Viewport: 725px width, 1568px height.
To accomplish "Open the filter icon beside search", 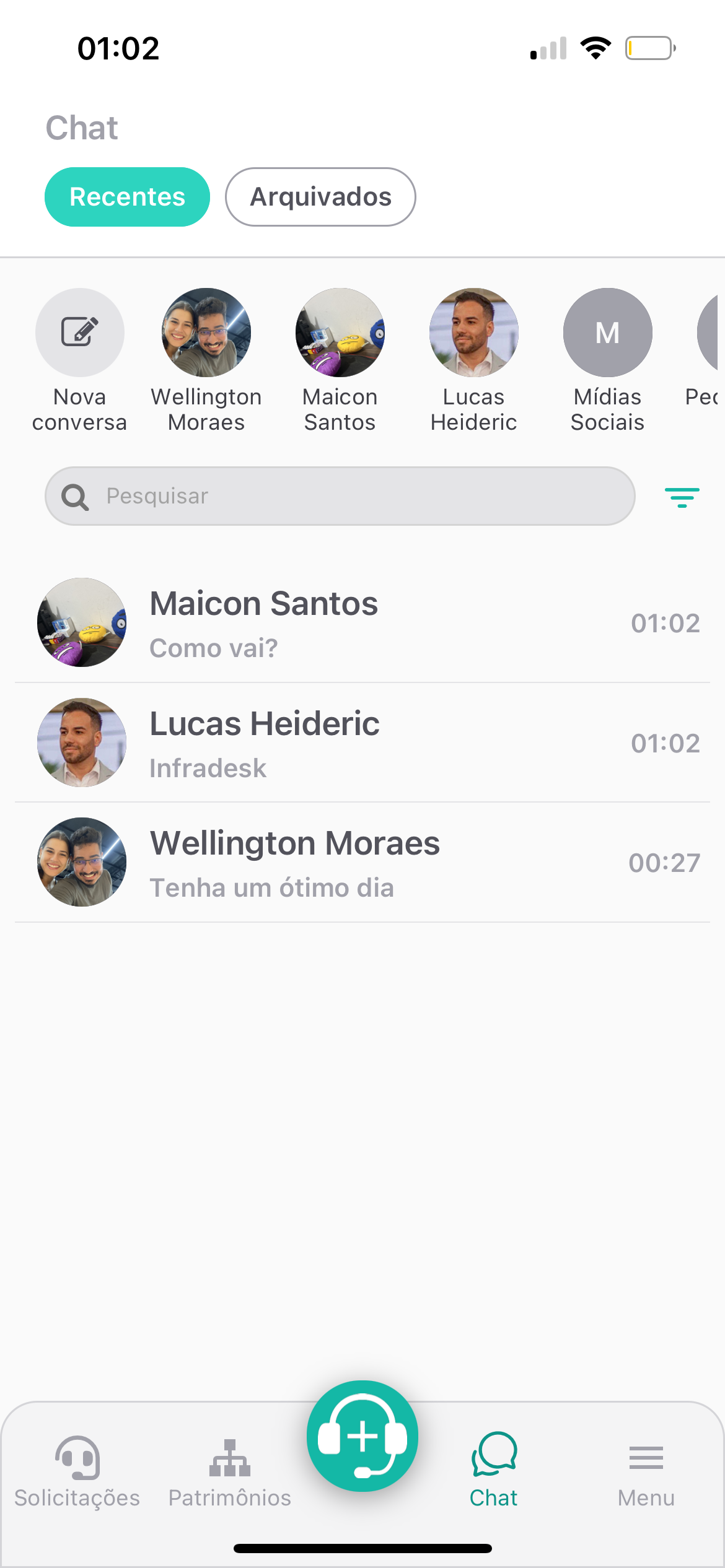I will [682, 497].
